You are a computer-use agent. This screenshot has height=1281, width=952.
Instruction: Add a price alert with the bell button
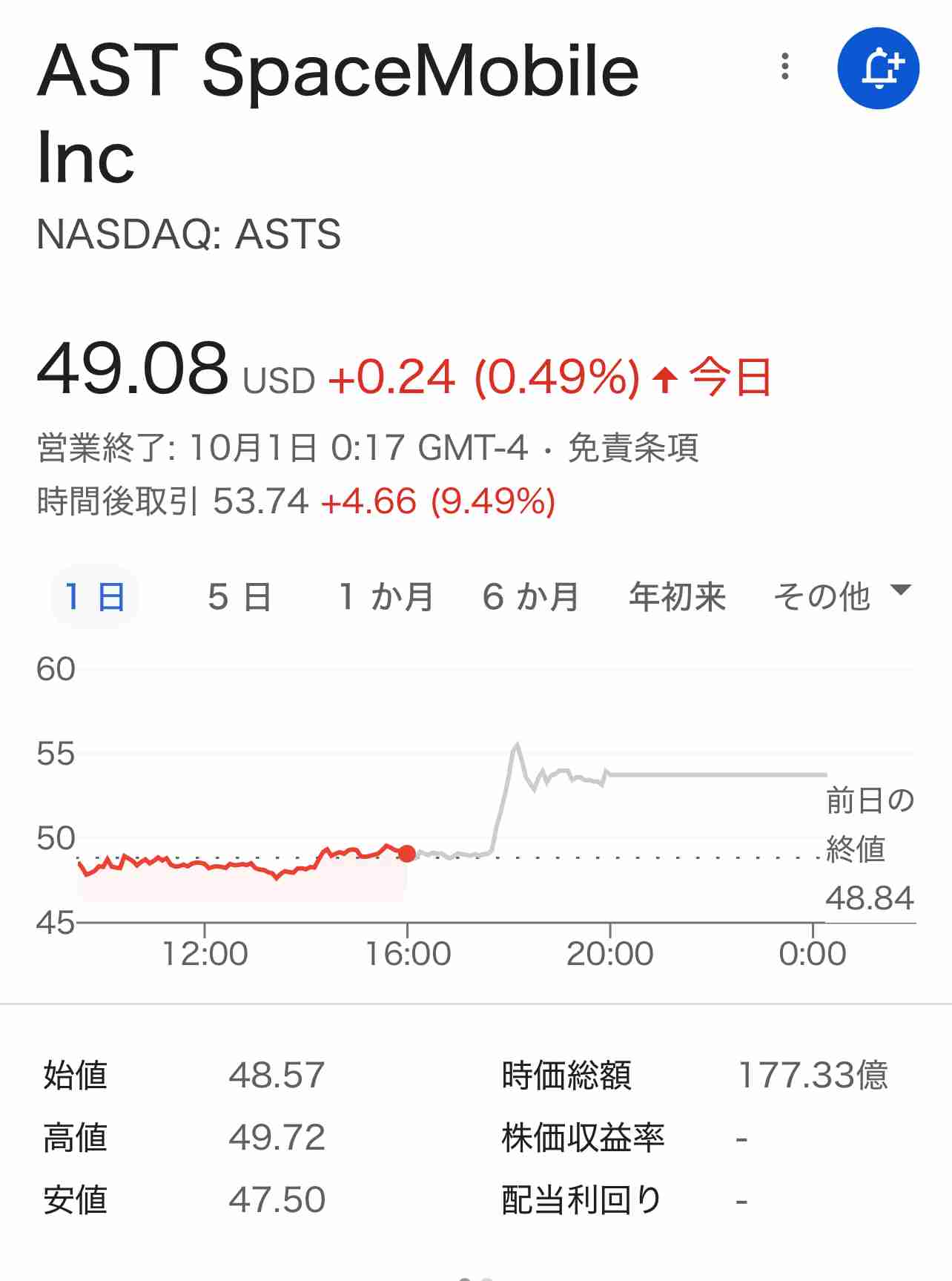(x=879, y=68)
